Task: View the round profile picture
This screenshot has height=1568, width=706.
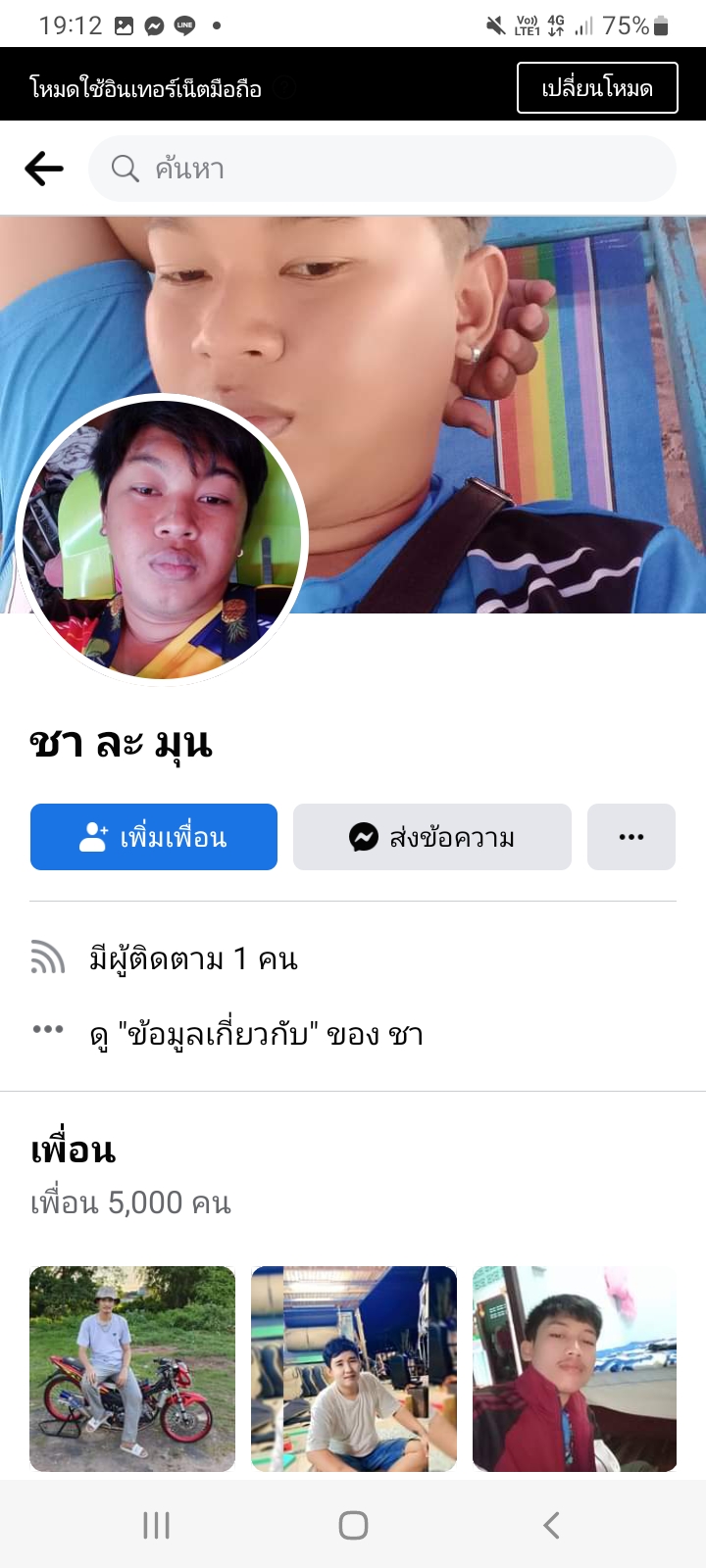Action: (163, 540)
